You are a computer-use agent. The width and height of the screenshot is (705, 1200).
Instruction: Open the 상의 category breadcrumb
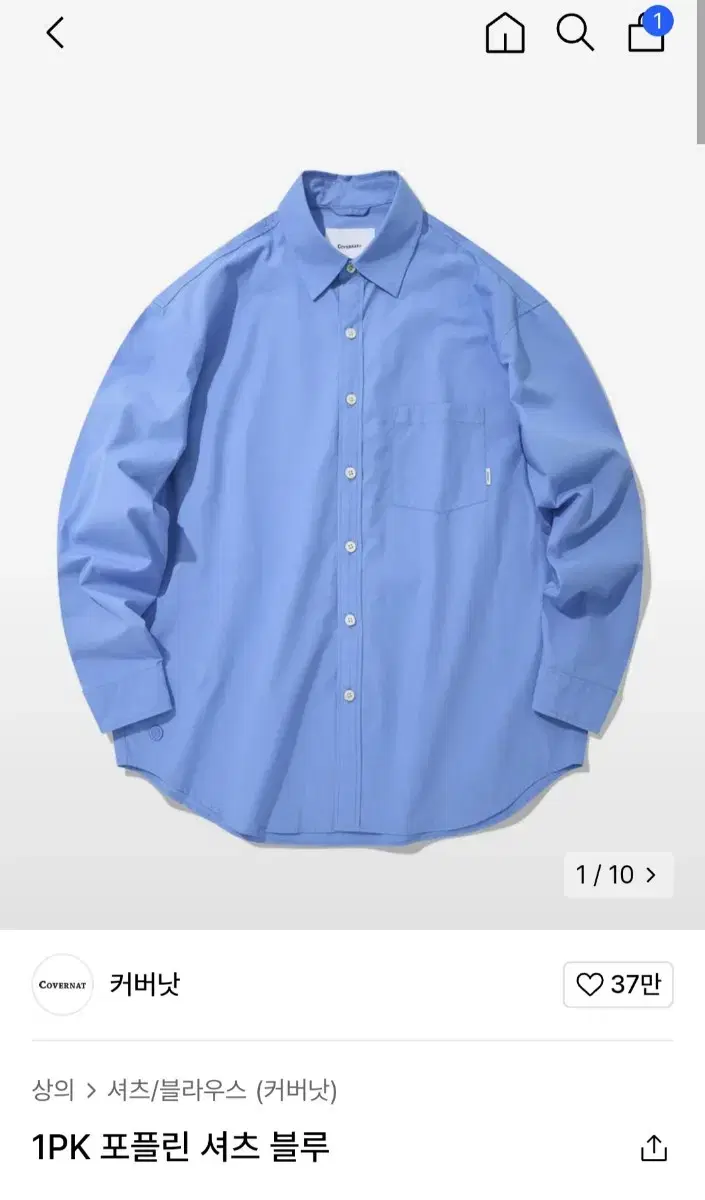53,1090
